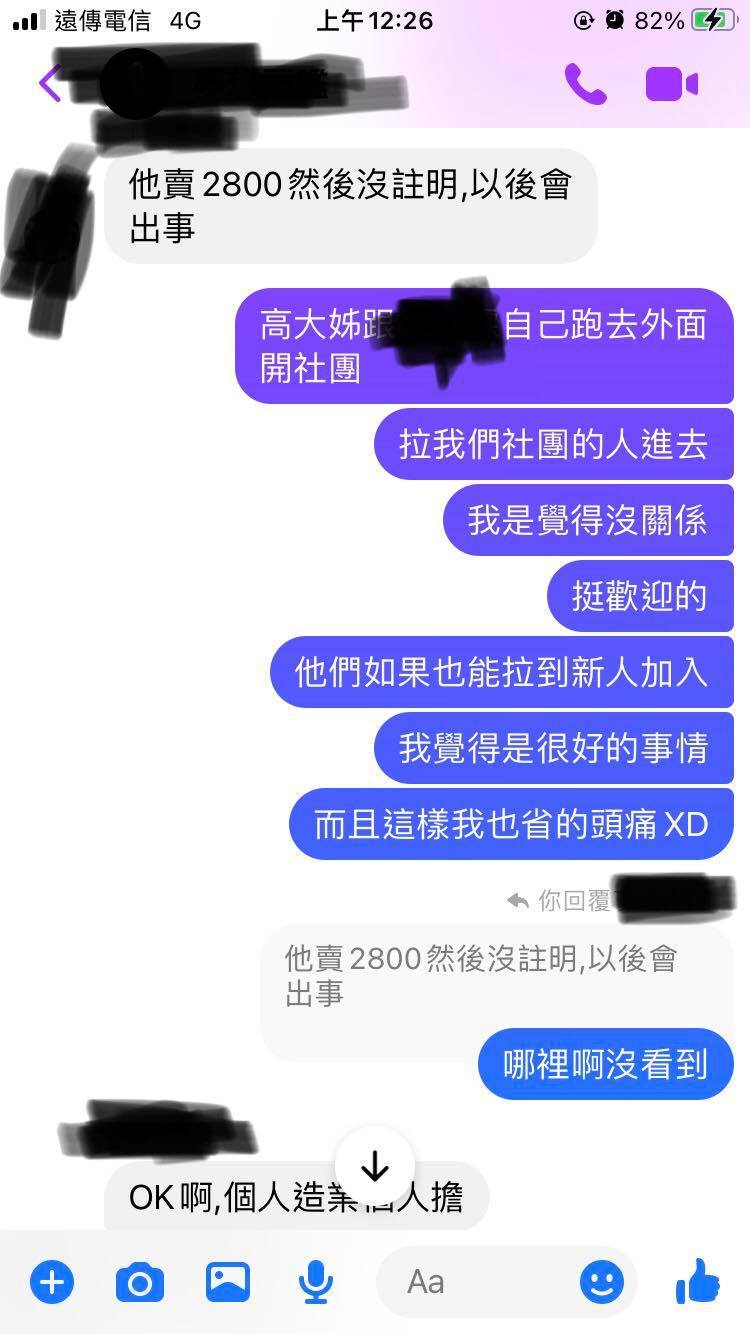Open the photo gallery picker
Image resolution: width=750 pixels, height=1334 pixels.
228,1281
